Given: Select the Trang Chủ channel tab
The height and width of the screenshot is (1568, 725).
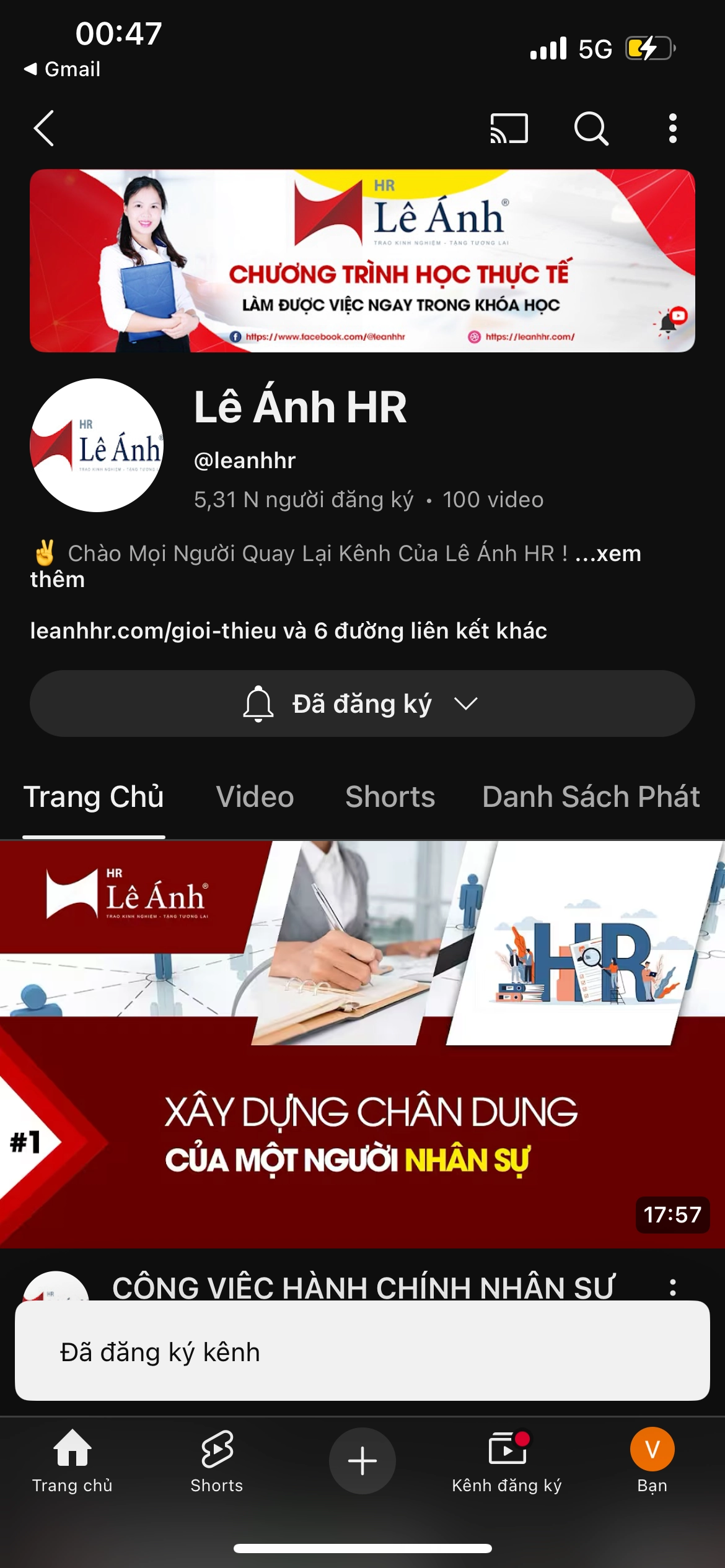Looking at the screenshot, I should click(94, 796).
